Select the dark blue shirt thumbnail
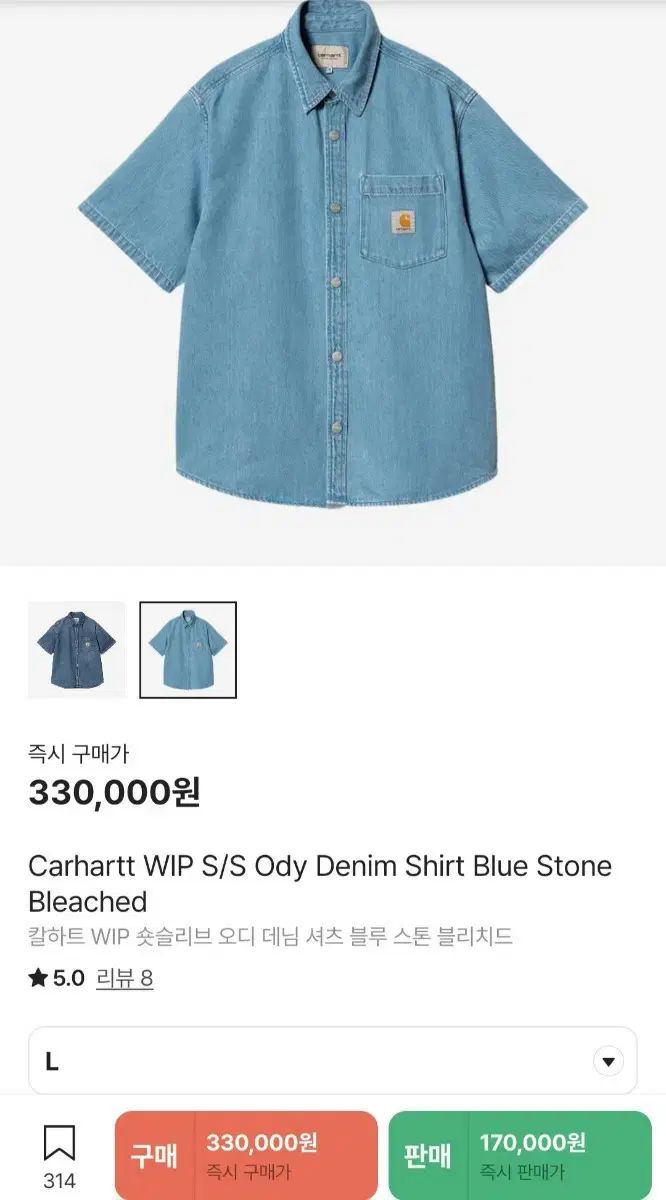The width and height of the screenshot is (666, 1200). point(77,649)
